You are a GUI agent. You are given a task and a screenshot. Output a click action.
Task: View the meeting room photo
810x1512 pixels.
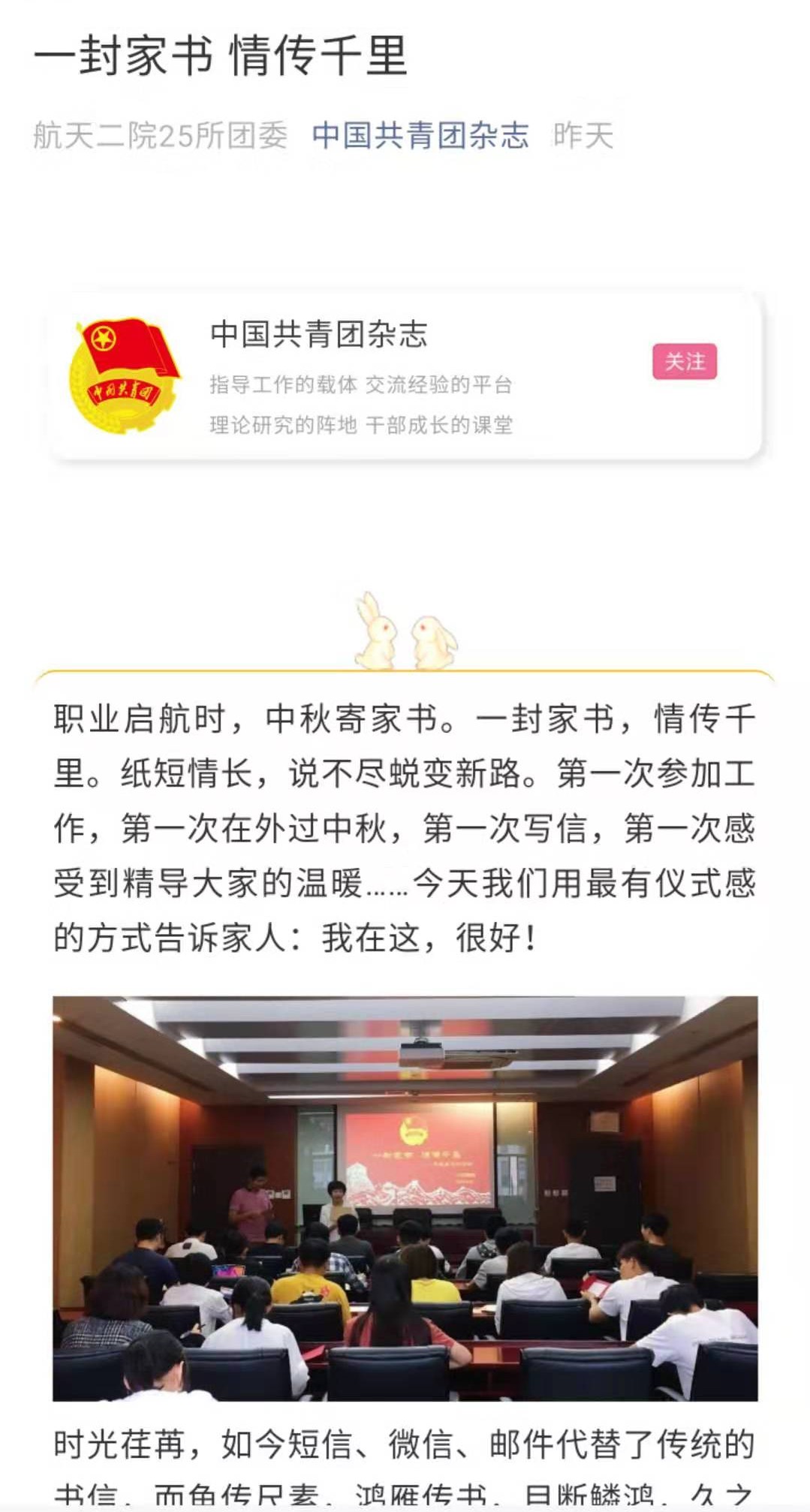pyautogui.click(x=405, y=1198)
